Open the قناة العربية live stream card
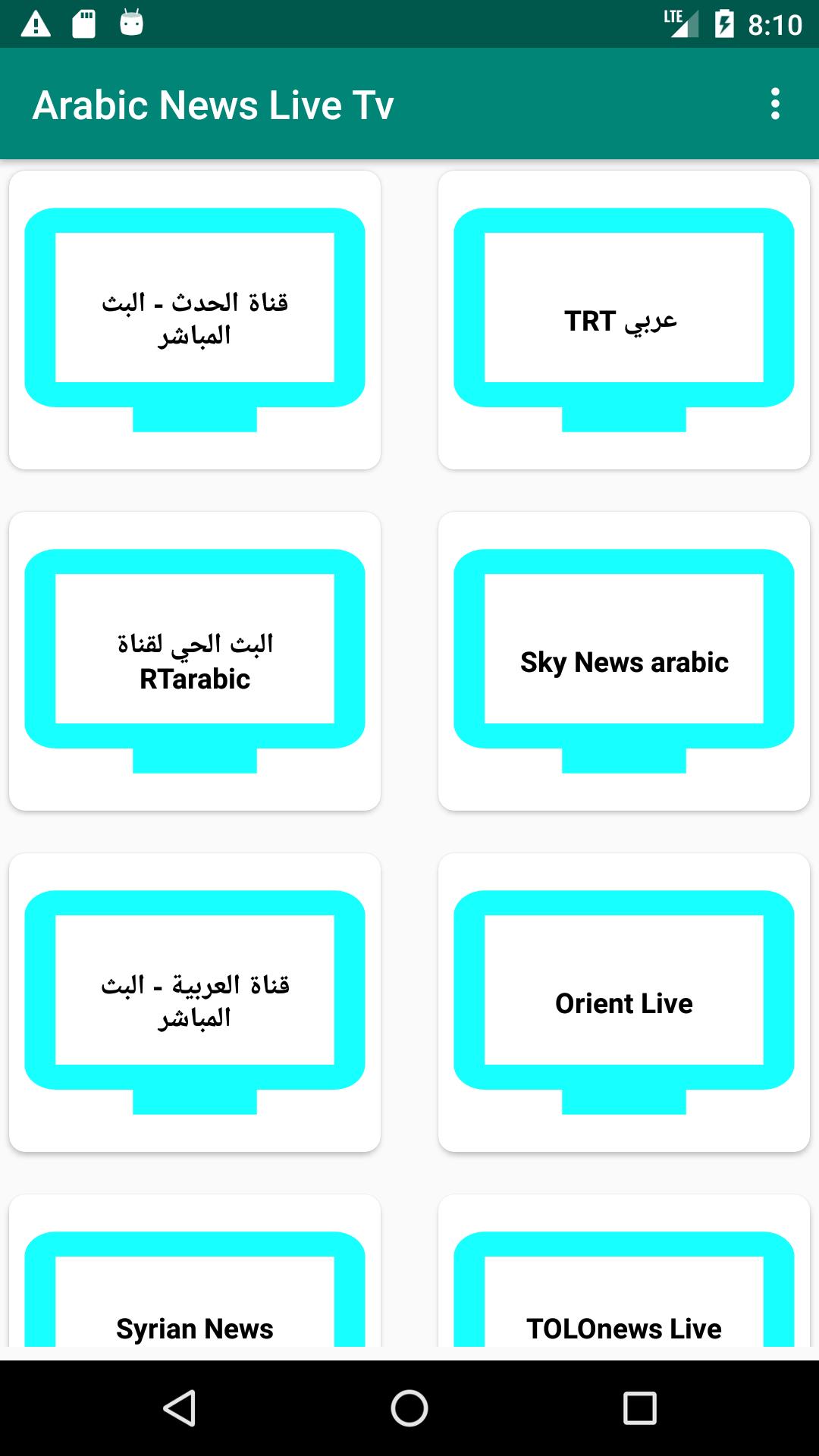 click(195, 1002)
